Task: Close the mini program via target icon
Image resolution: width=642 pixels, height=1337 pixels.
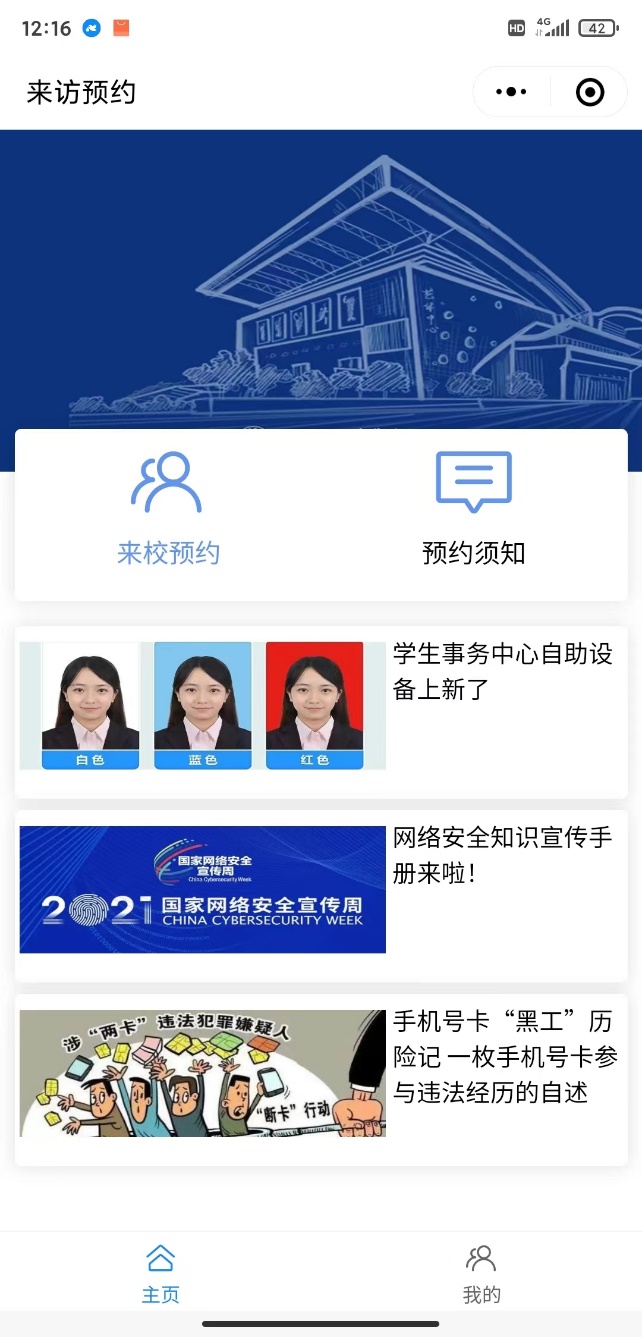Action: coord(590,92)
